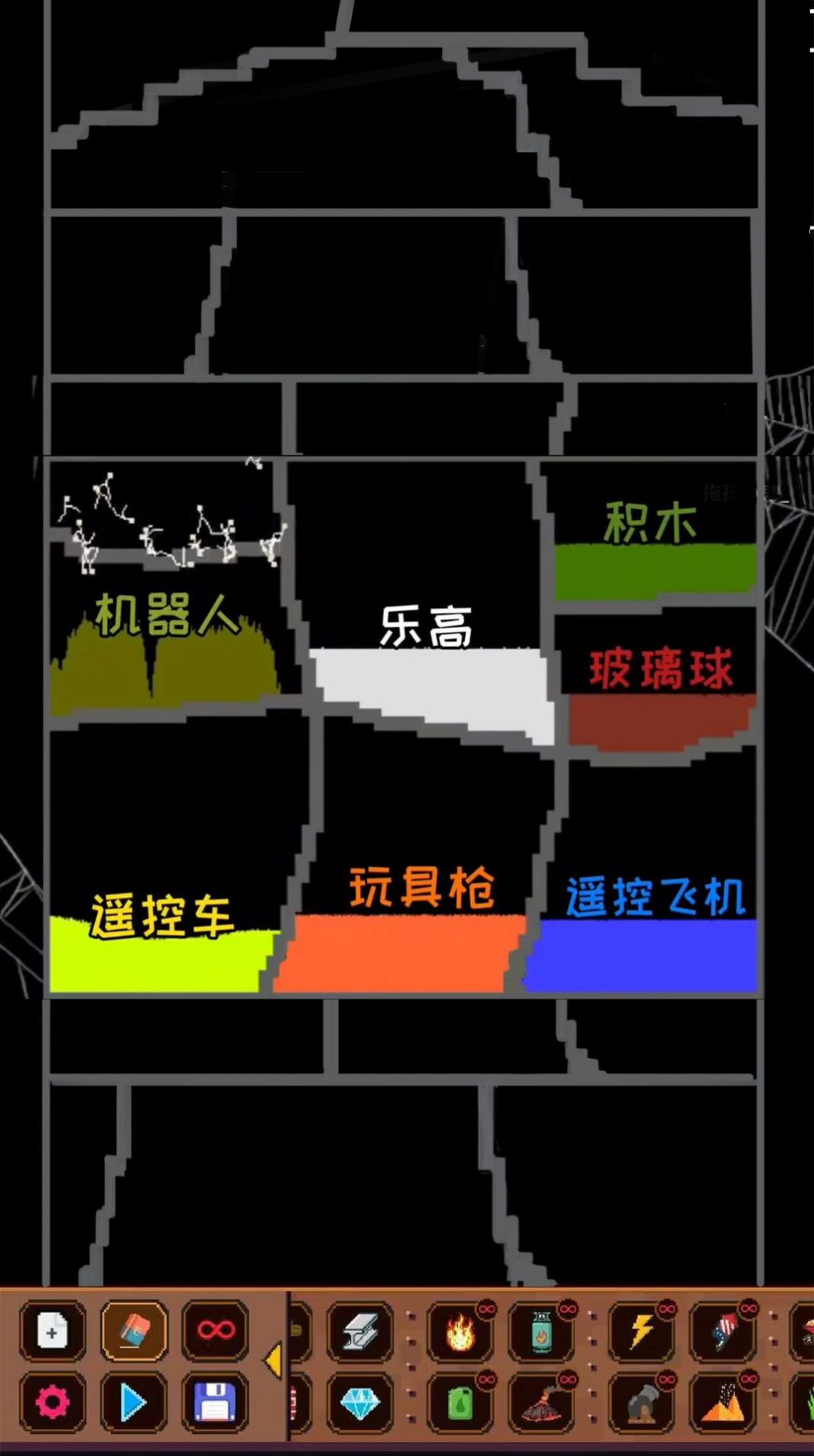The width and height of the screenshot is (814, 1456).
Task: Pick the sand pile element
Action: point(722,1404)
